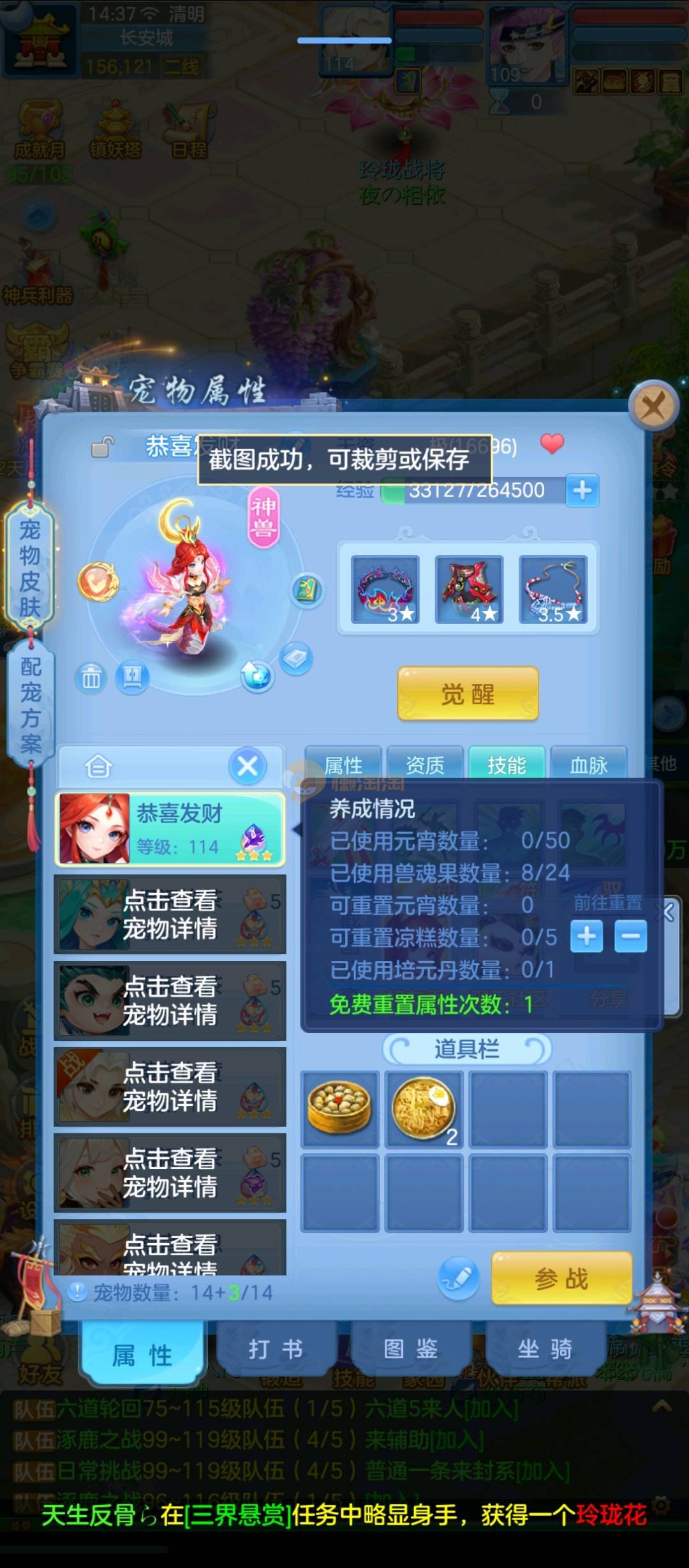This screenshot has width=689, height=1568.
Task: Dismiss the pet list filter with X
Action: tap(248, 765)
